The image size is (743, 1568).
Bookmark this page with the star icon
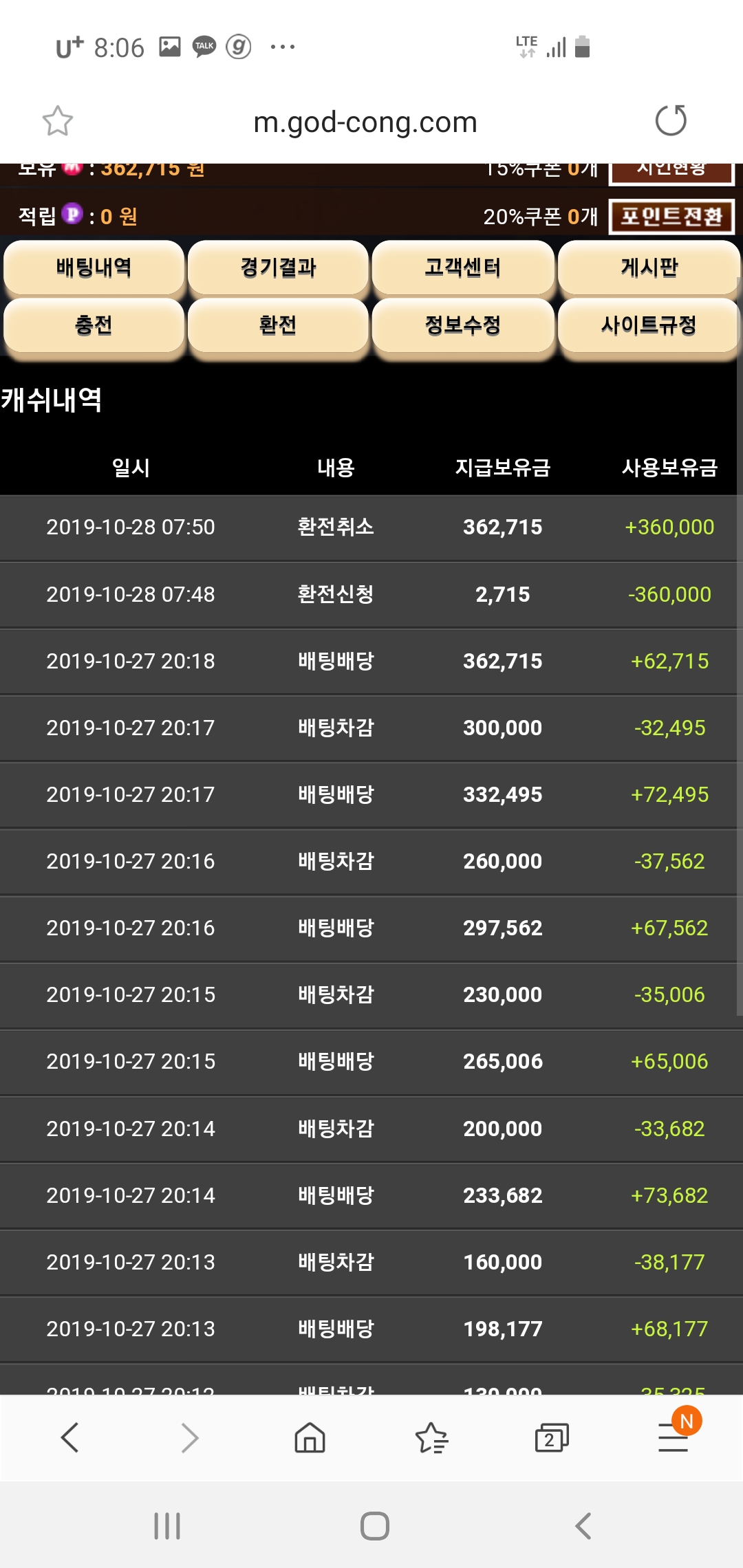coord(58,121)
